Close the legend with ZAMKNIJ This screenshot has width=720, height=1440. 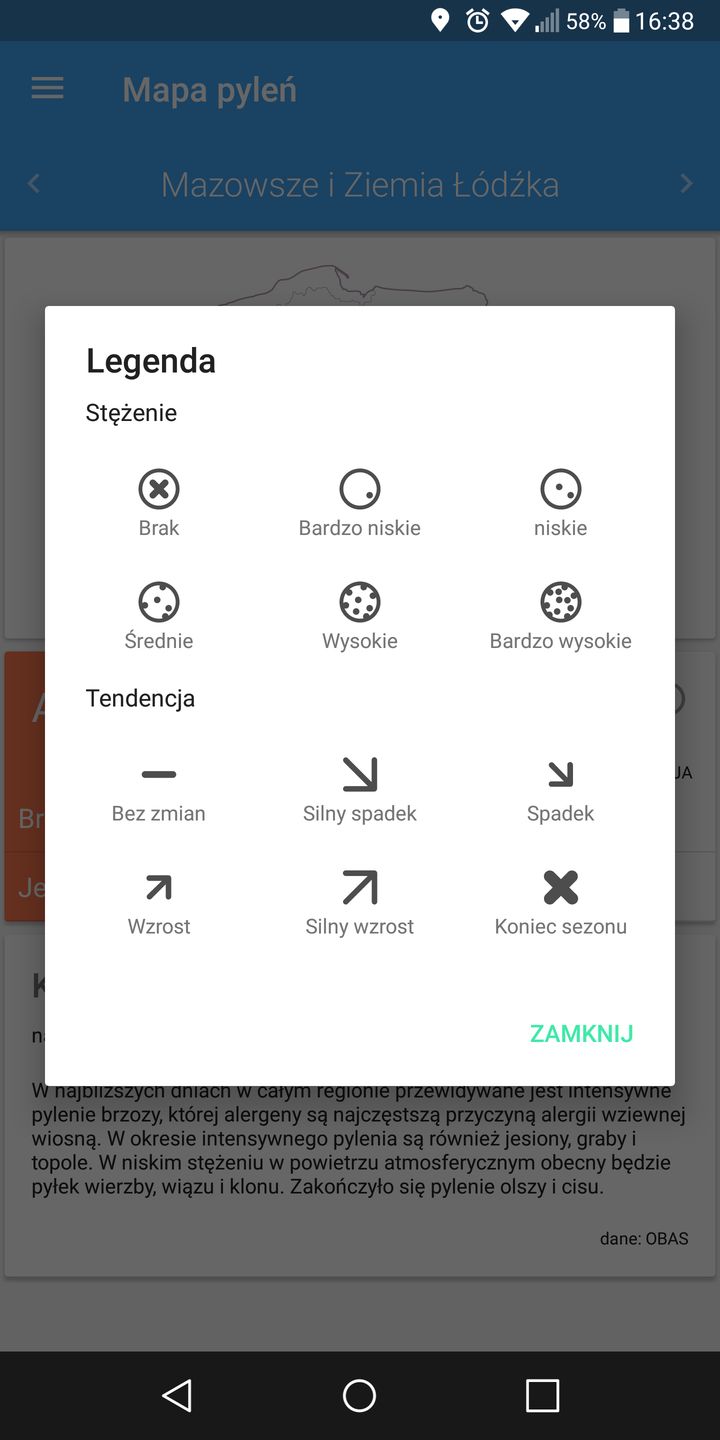coord(581,1035)
